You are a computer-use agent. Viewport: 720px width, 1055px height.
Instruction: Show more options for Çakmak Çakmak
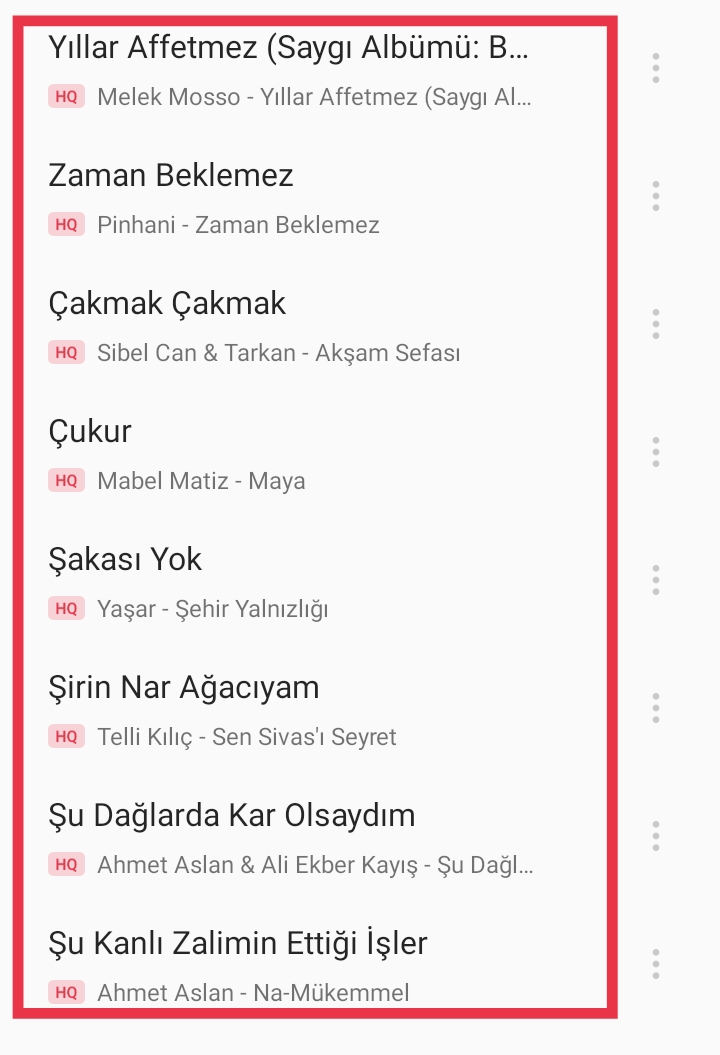pos(656,324)
